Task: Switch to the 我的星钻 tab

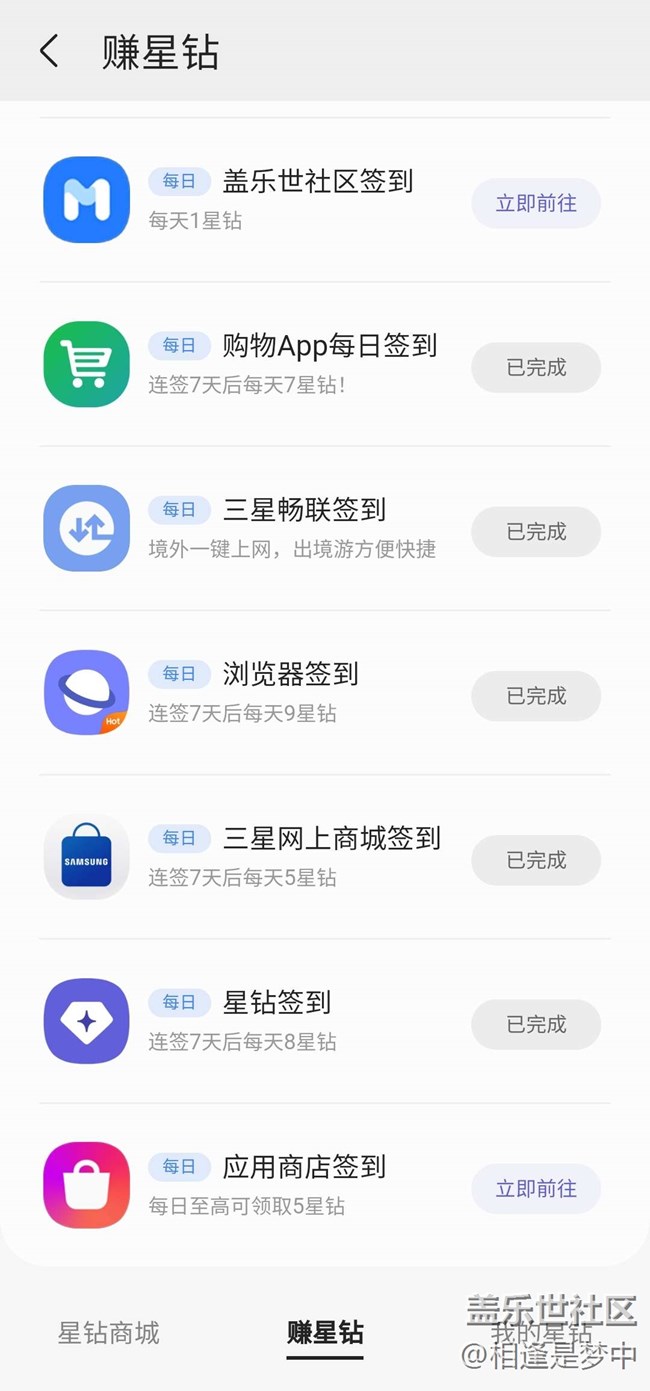Action: [x=541, y=1333]
